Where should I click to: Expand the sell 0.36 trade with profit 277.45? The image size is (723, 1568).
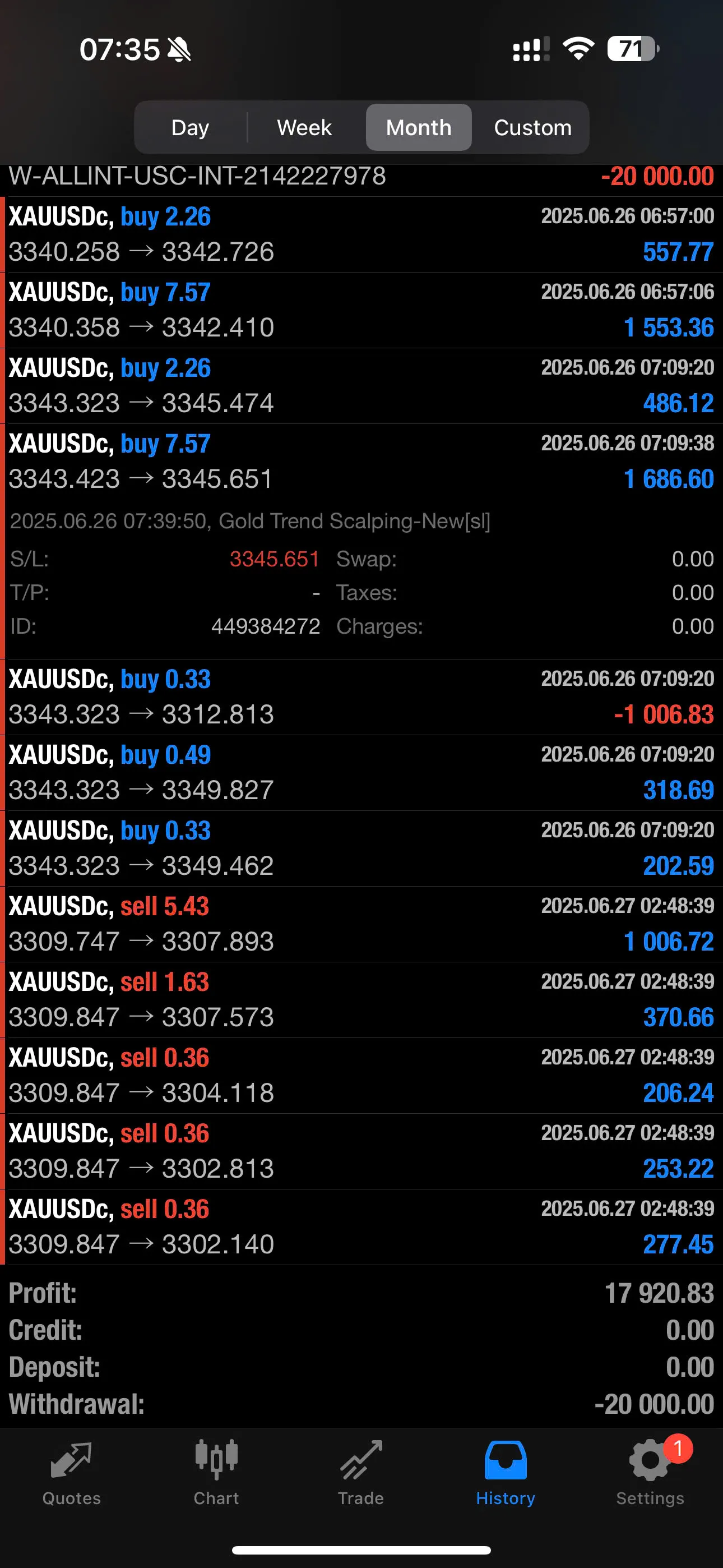pos(361,1226)
